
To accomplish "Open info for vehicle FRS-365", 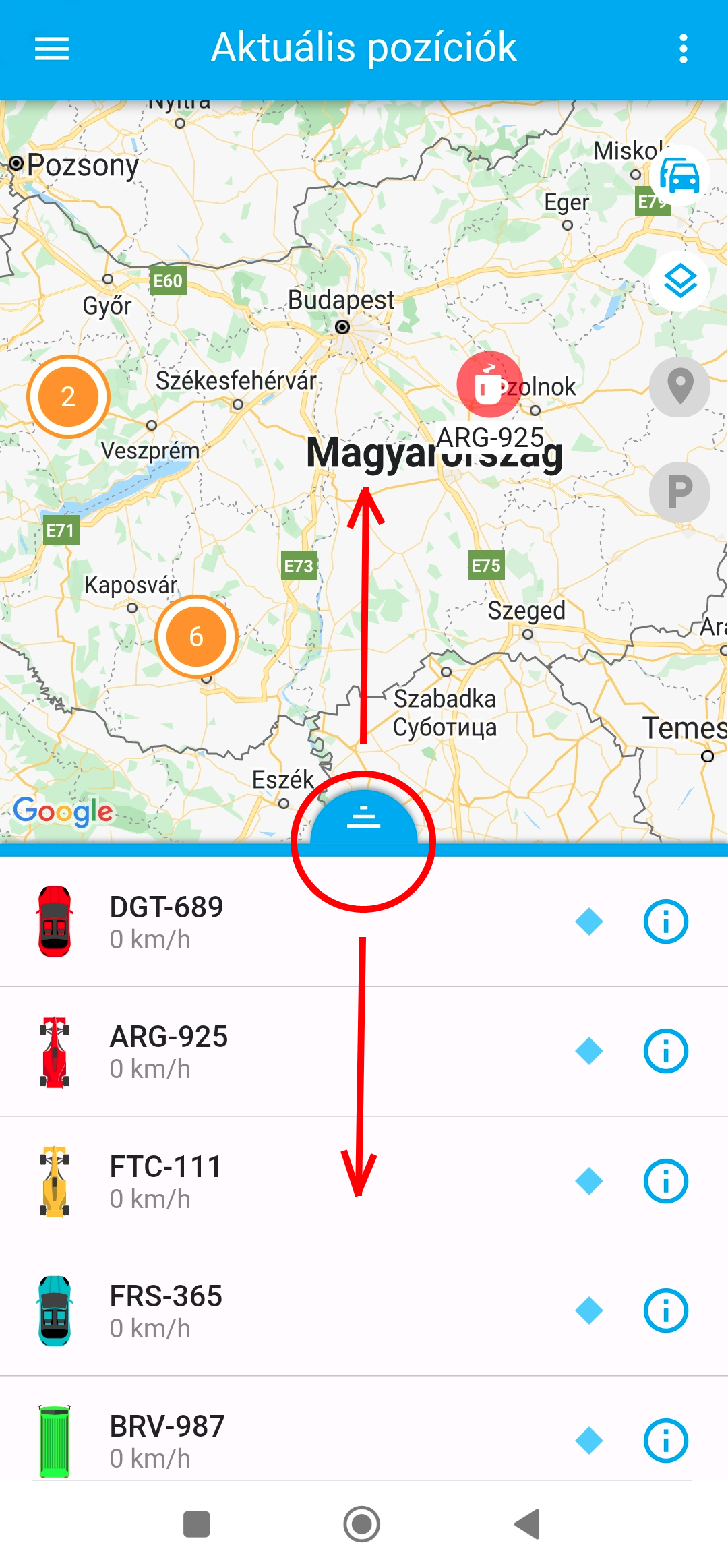I will click(x=666, y=1311).
